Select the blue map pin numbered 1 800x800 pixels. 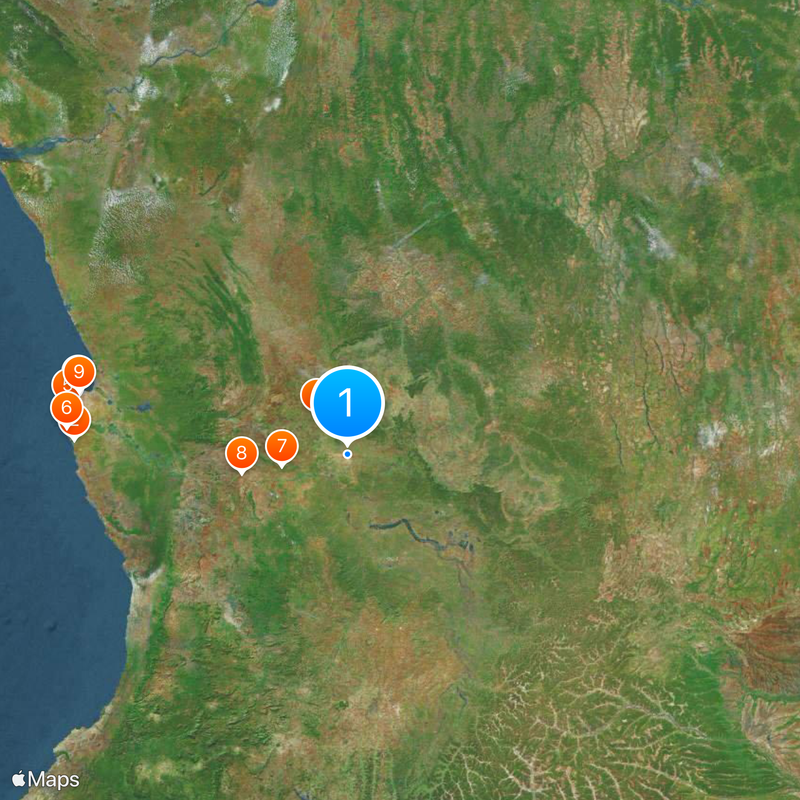click(x=347, y=402)
